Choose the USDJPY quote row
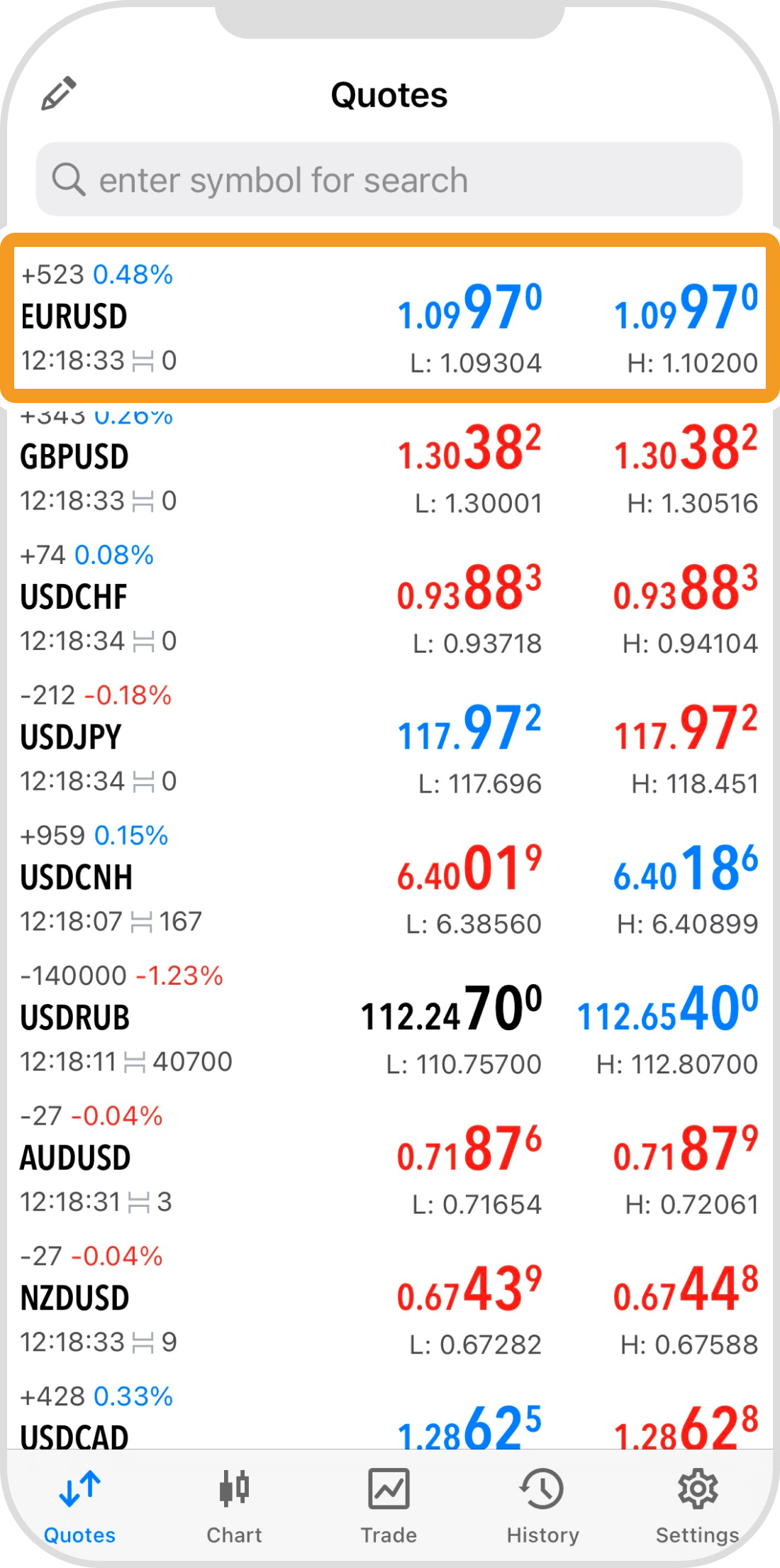 coord(389,739)
